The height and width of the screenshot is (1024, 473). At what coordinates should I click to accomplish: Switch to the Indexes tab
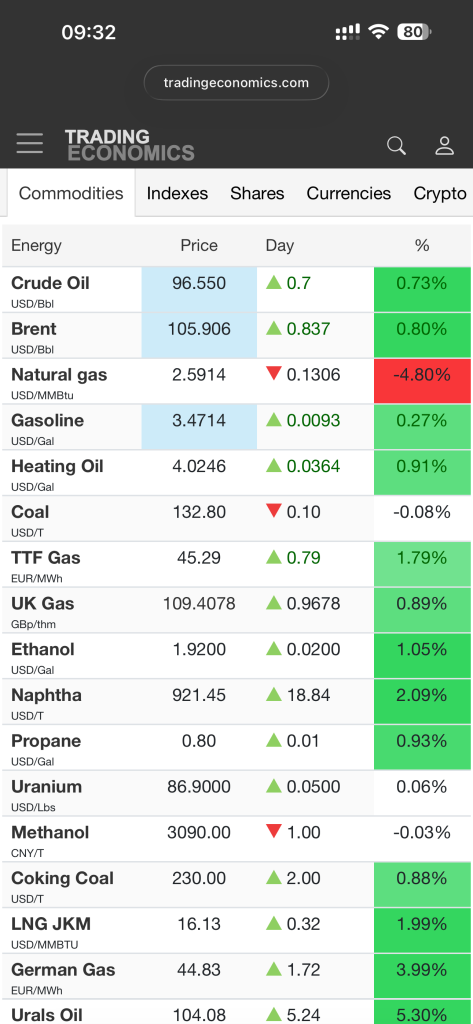[x=177, y=193]
